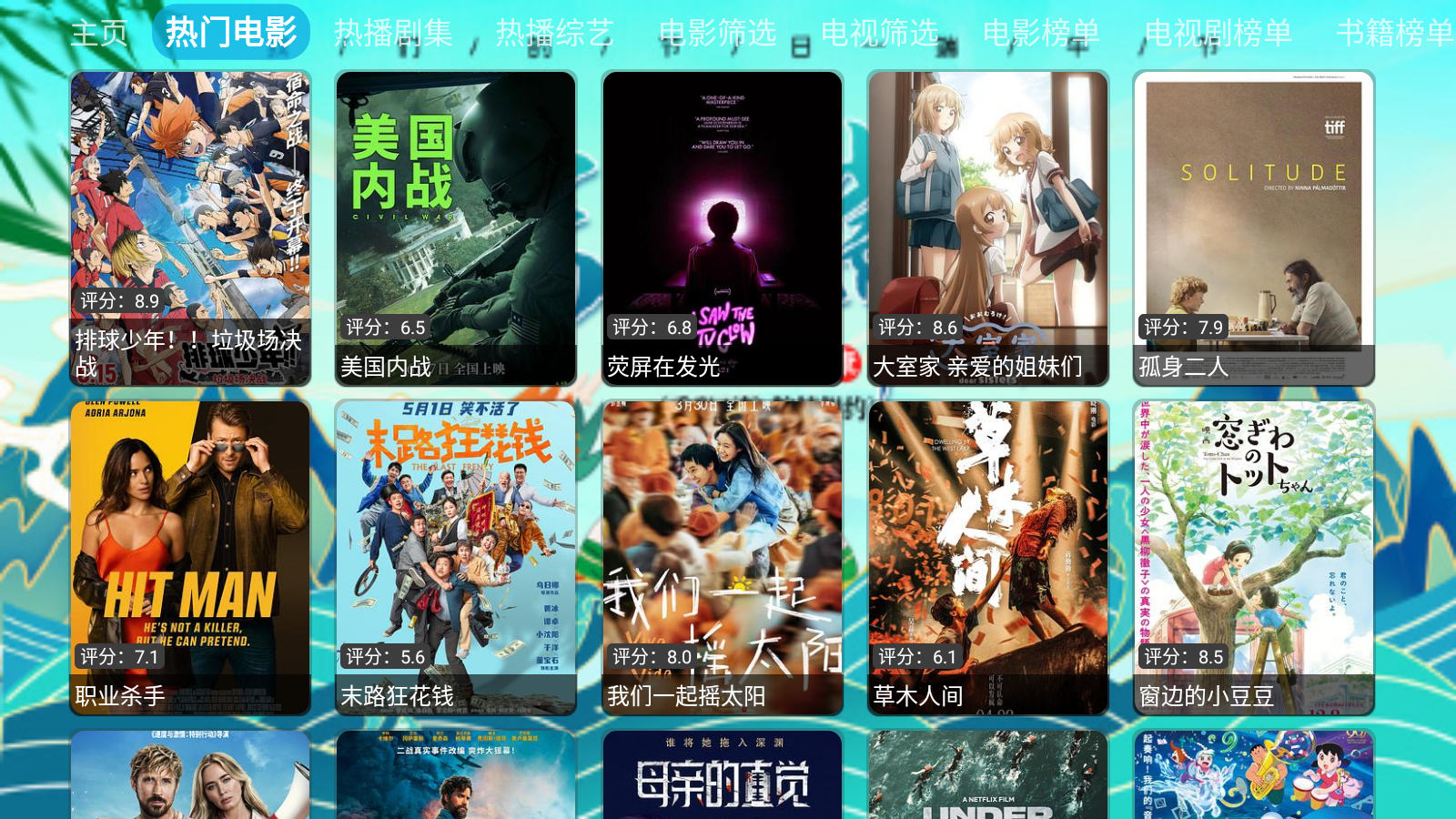The width and height of the screenshot is (1456, 819).
Task: Select the 电视剧榜单 tab
Action: tap(1218, 34)
